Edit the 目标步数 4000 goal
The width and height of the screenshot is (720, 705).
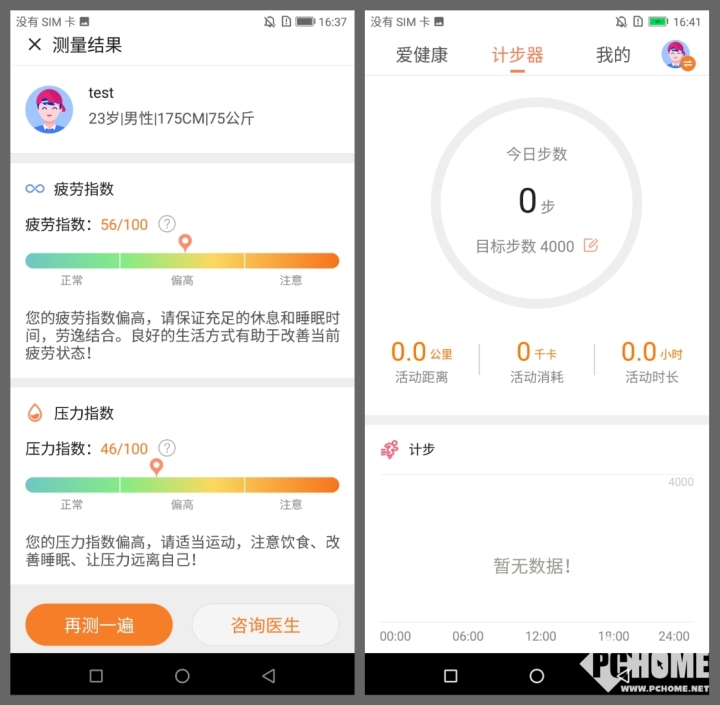tap(591, 245)
